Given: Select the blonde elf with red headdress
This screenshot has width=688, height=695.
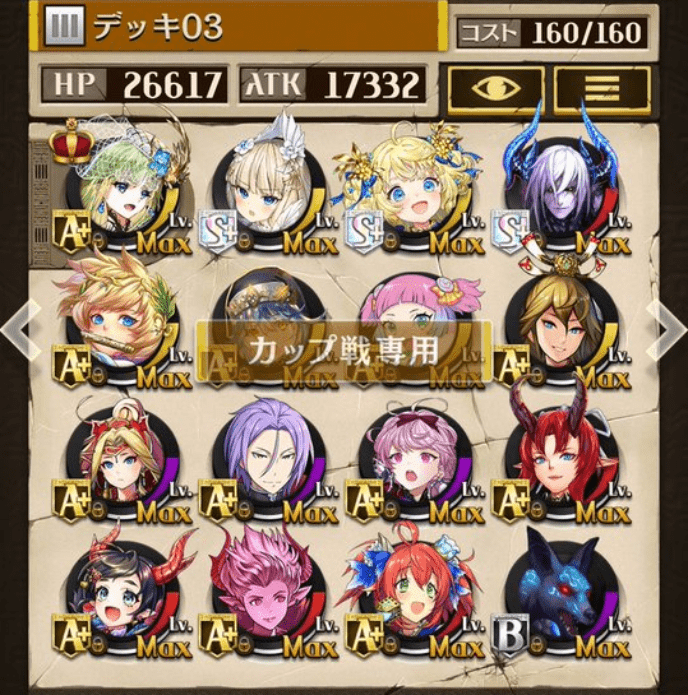Looking at the screenshot, I should [118, 458].
